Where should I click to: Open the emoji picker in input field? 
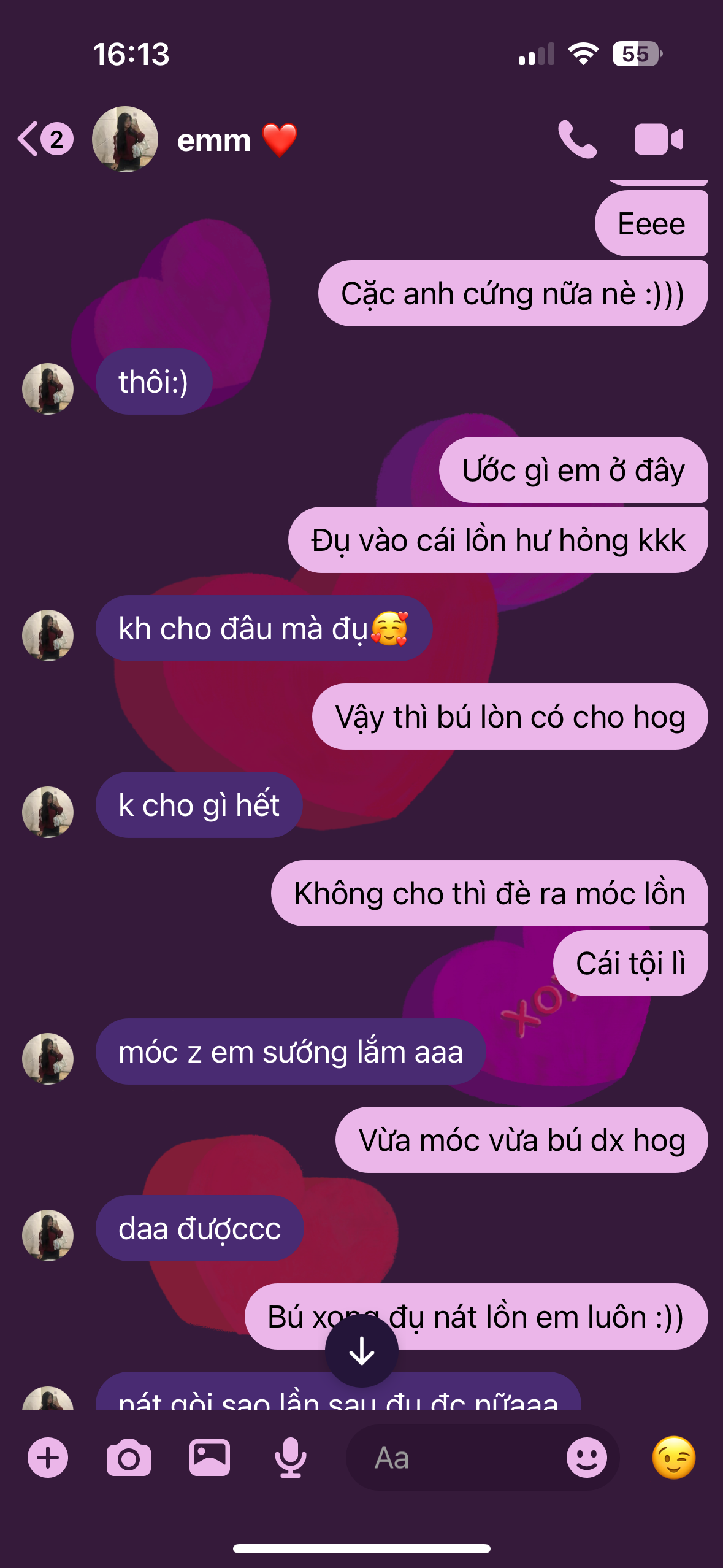[586, 1458]
